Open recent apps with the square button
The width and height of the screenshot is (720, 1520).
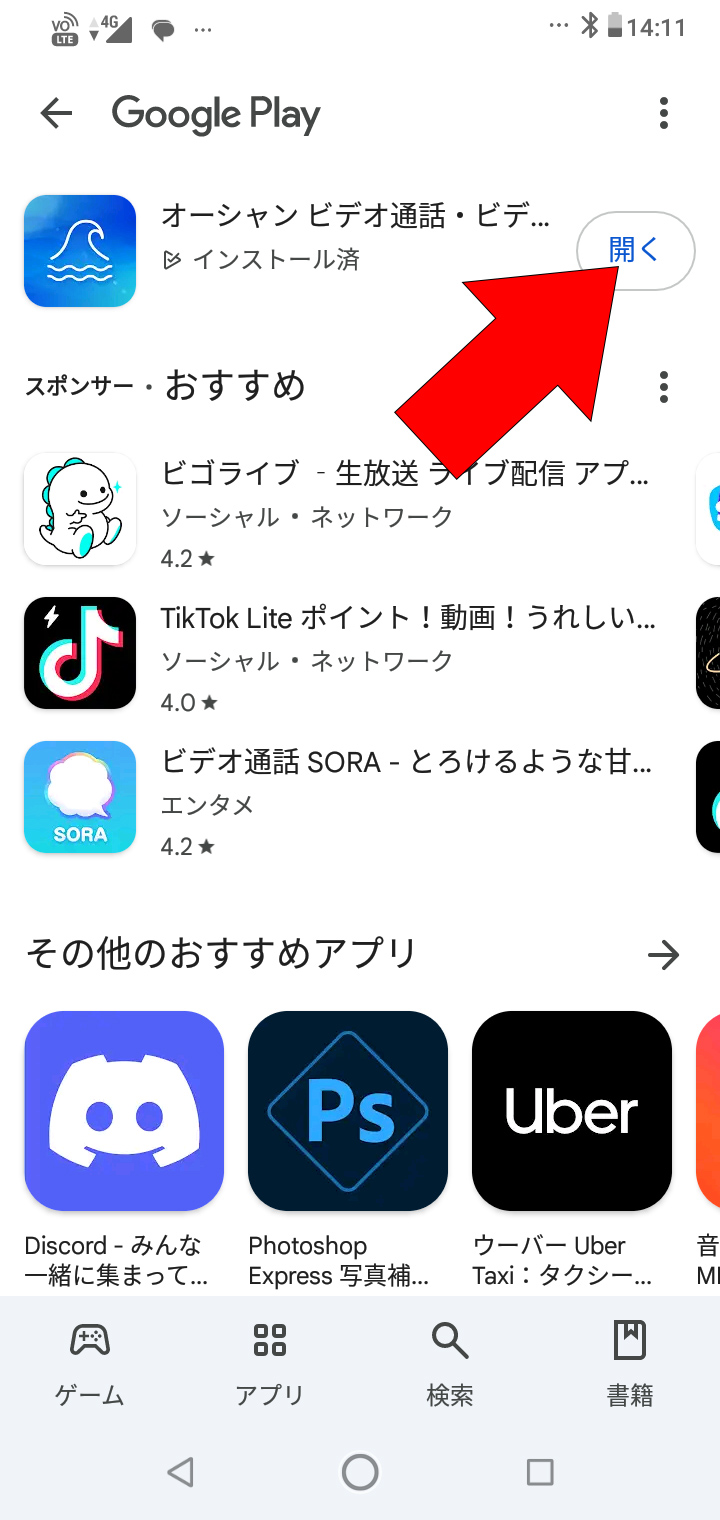(x=540, y=1472)
